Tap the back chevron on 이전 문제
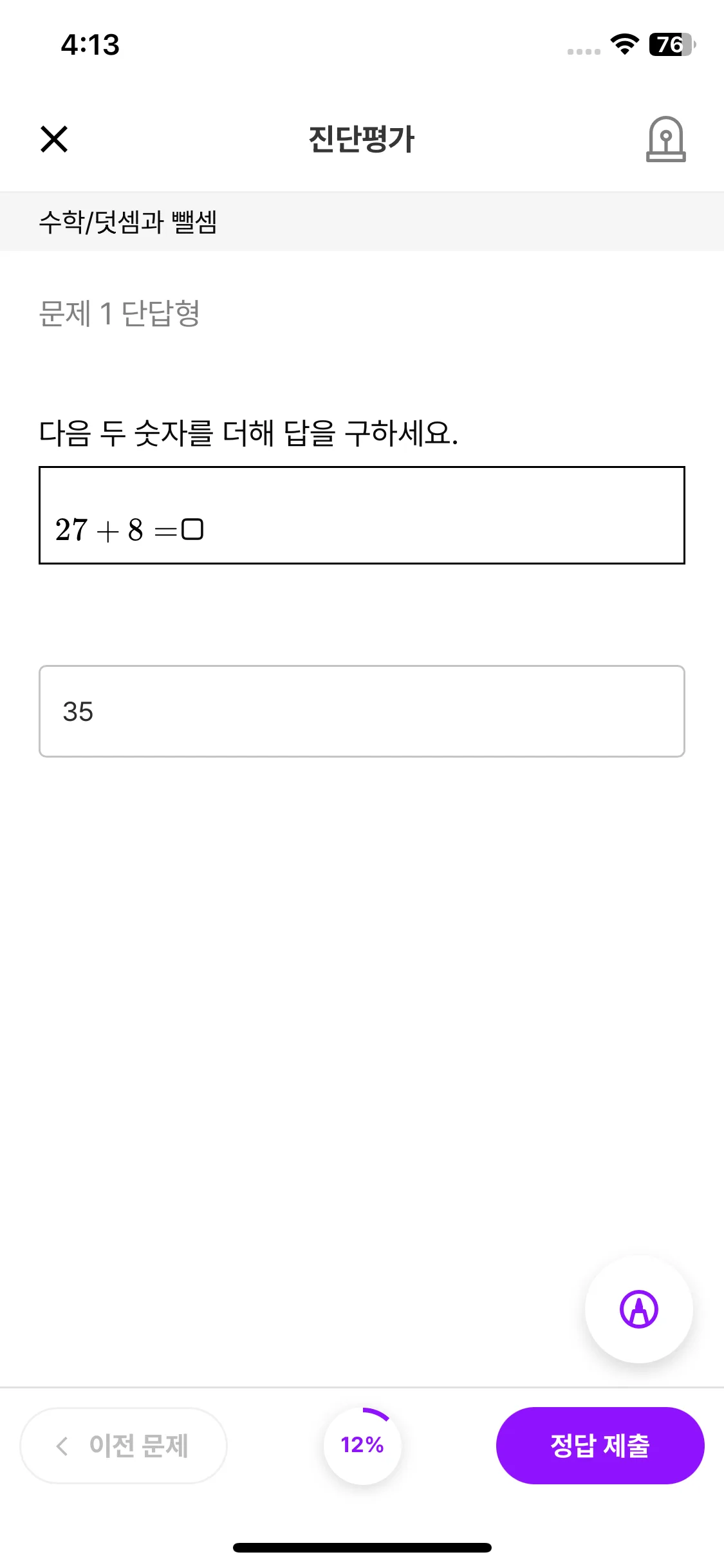 [x=62, y=1445]
